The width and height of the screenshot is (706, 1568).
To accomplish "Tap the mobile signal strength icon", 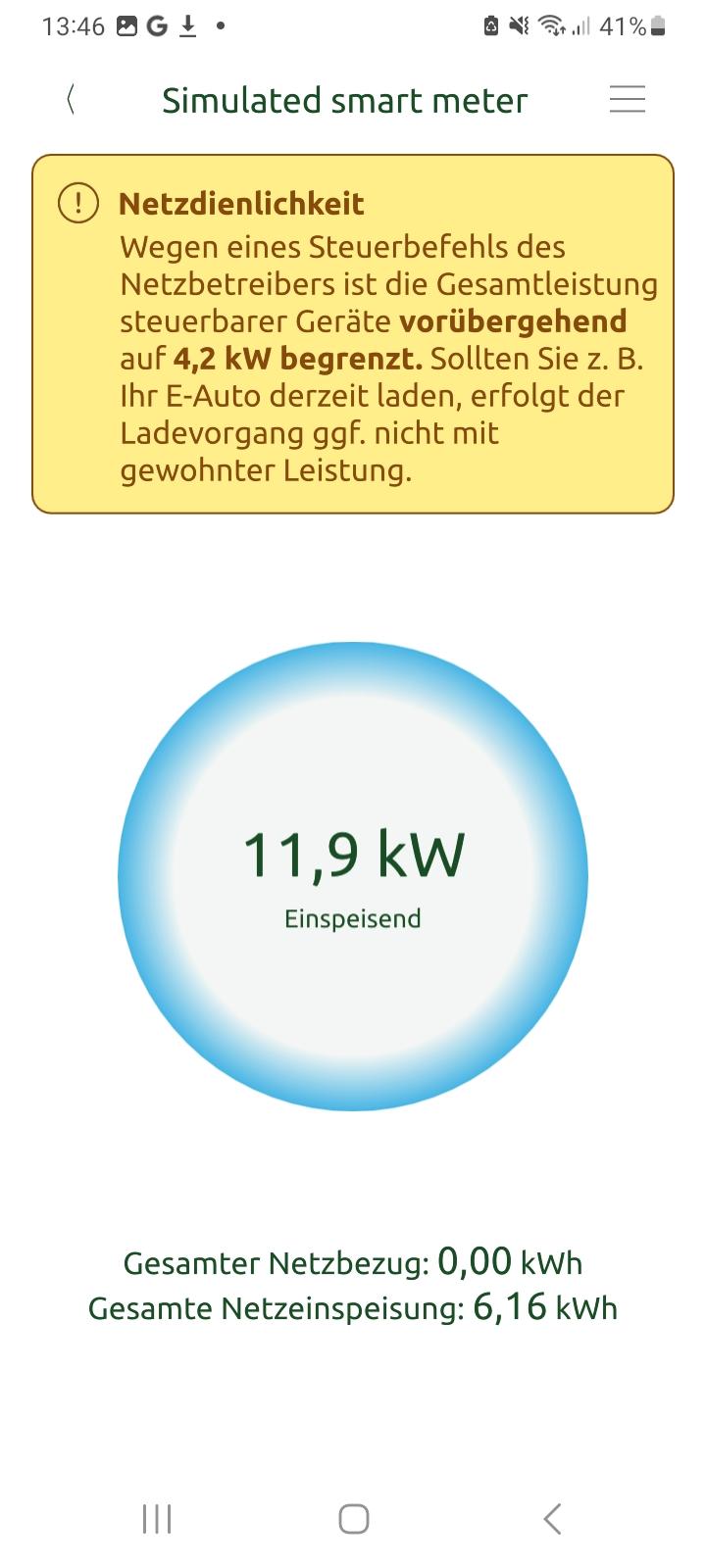I will coord(583,25).
